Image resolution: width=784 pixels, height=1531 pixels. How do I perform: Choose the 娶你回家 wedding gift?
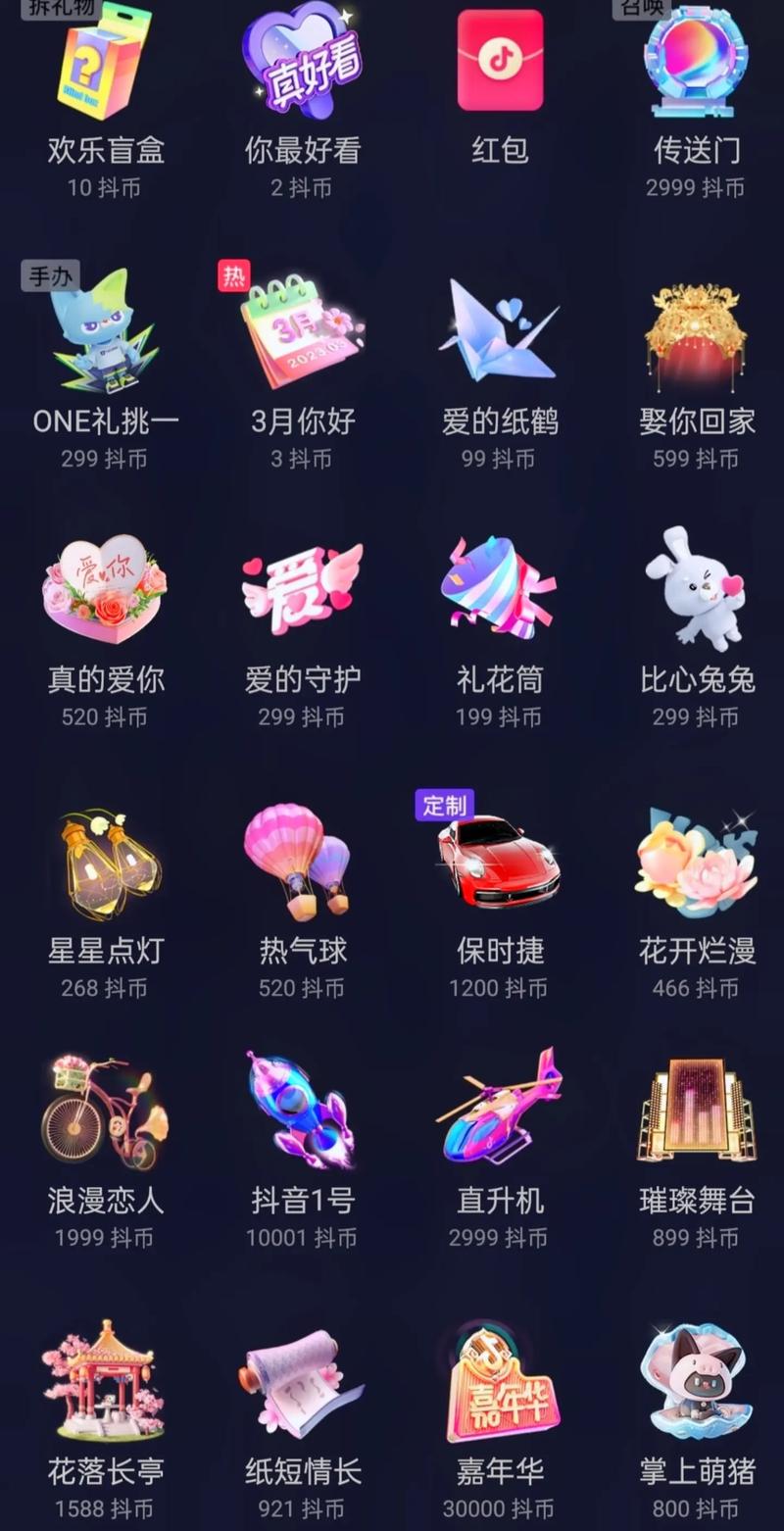click(x=696, y=333)
